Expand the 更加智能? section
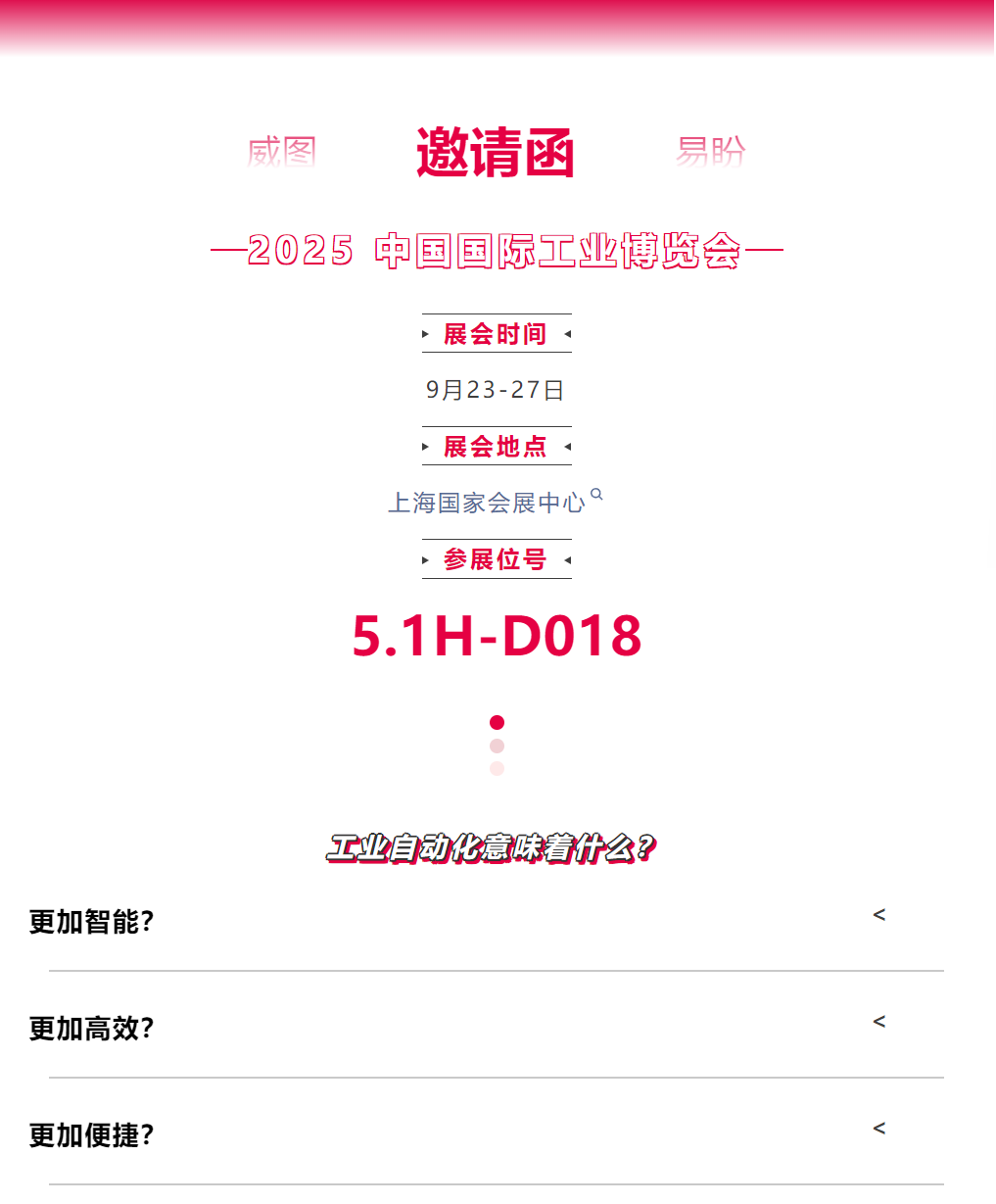The image size is (996, 1204). (878, 915)
